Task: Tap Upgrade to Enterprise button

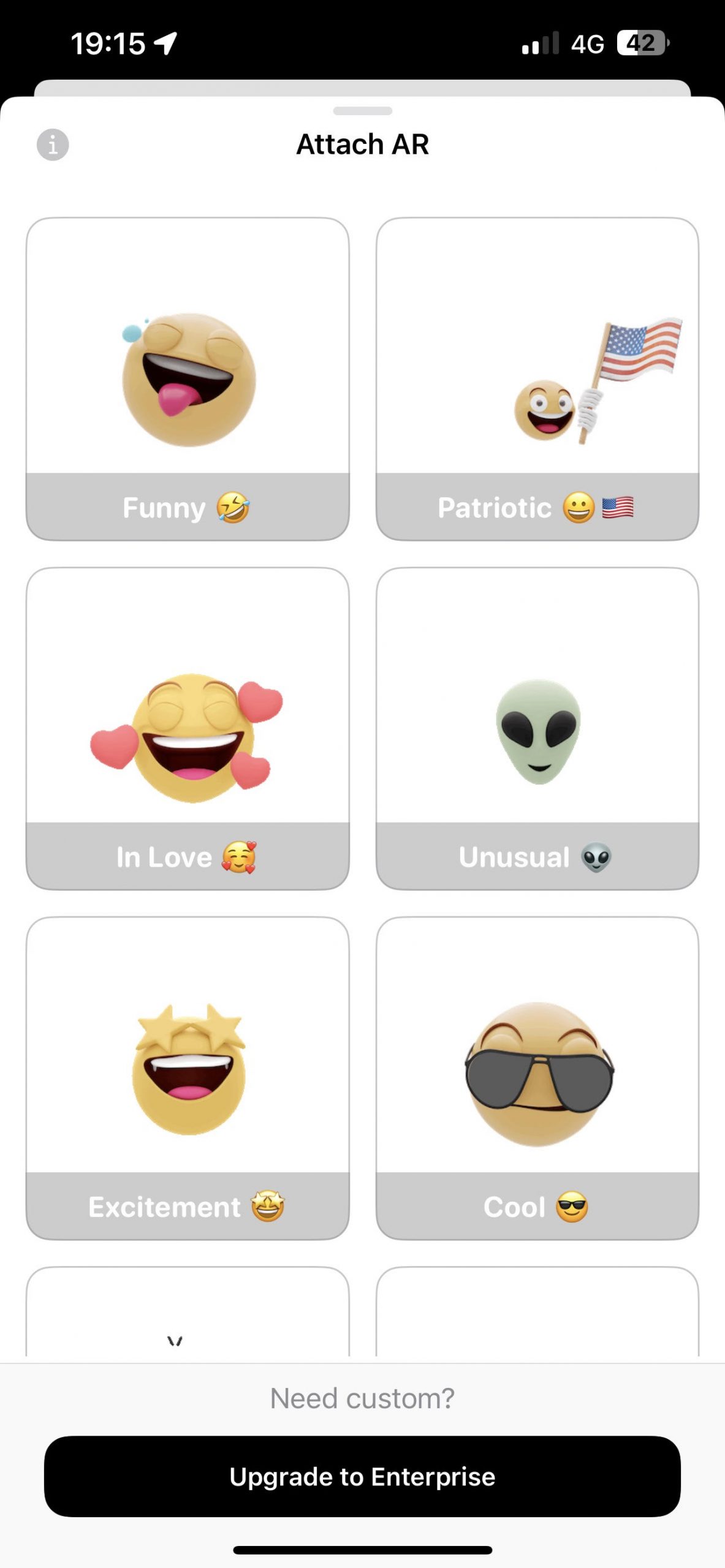Action: (362, 1476)
